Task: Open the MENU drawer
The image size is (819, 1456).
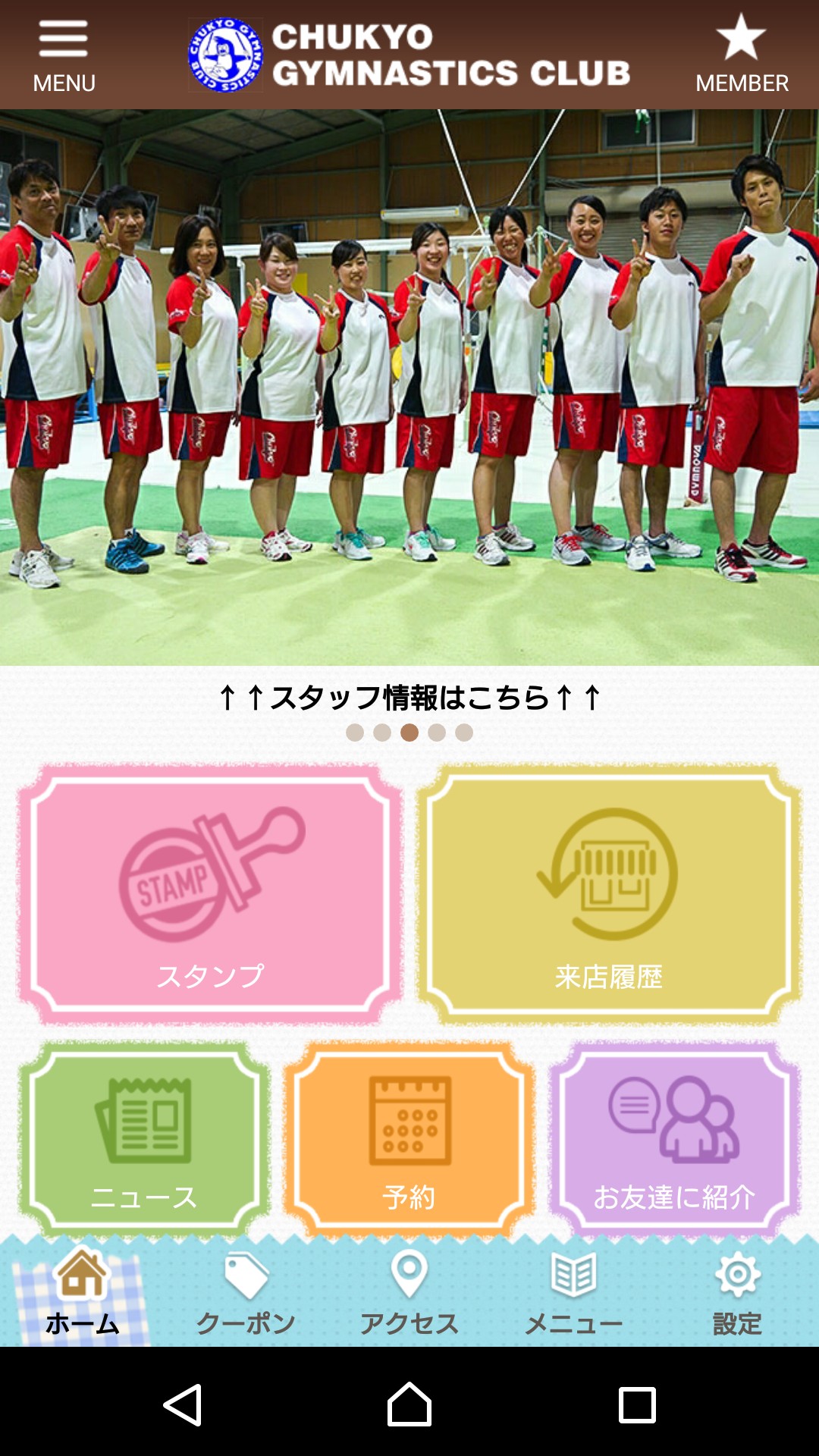Action: click(x=64, y=56)
